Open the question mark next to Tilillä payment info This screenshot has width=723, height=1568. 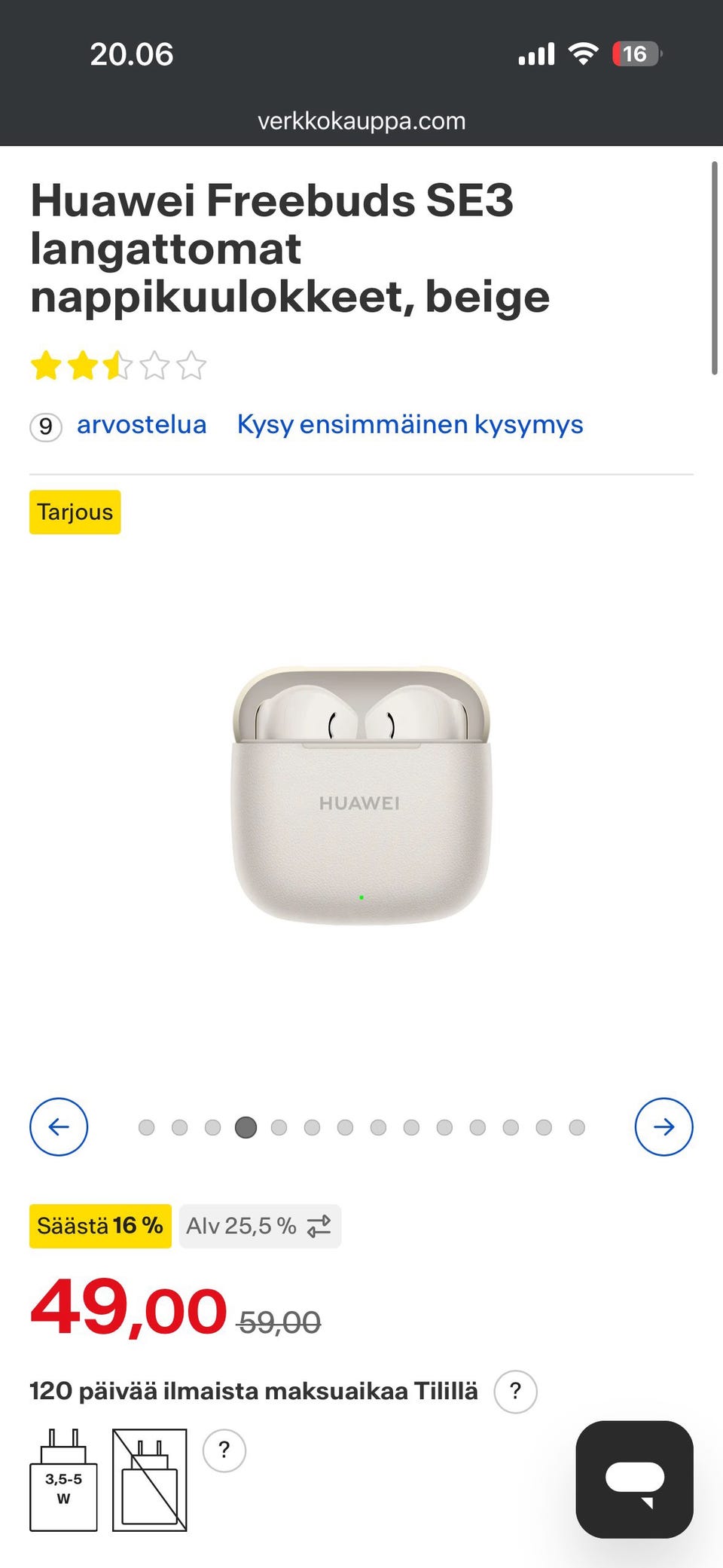tap(515, 1391)
